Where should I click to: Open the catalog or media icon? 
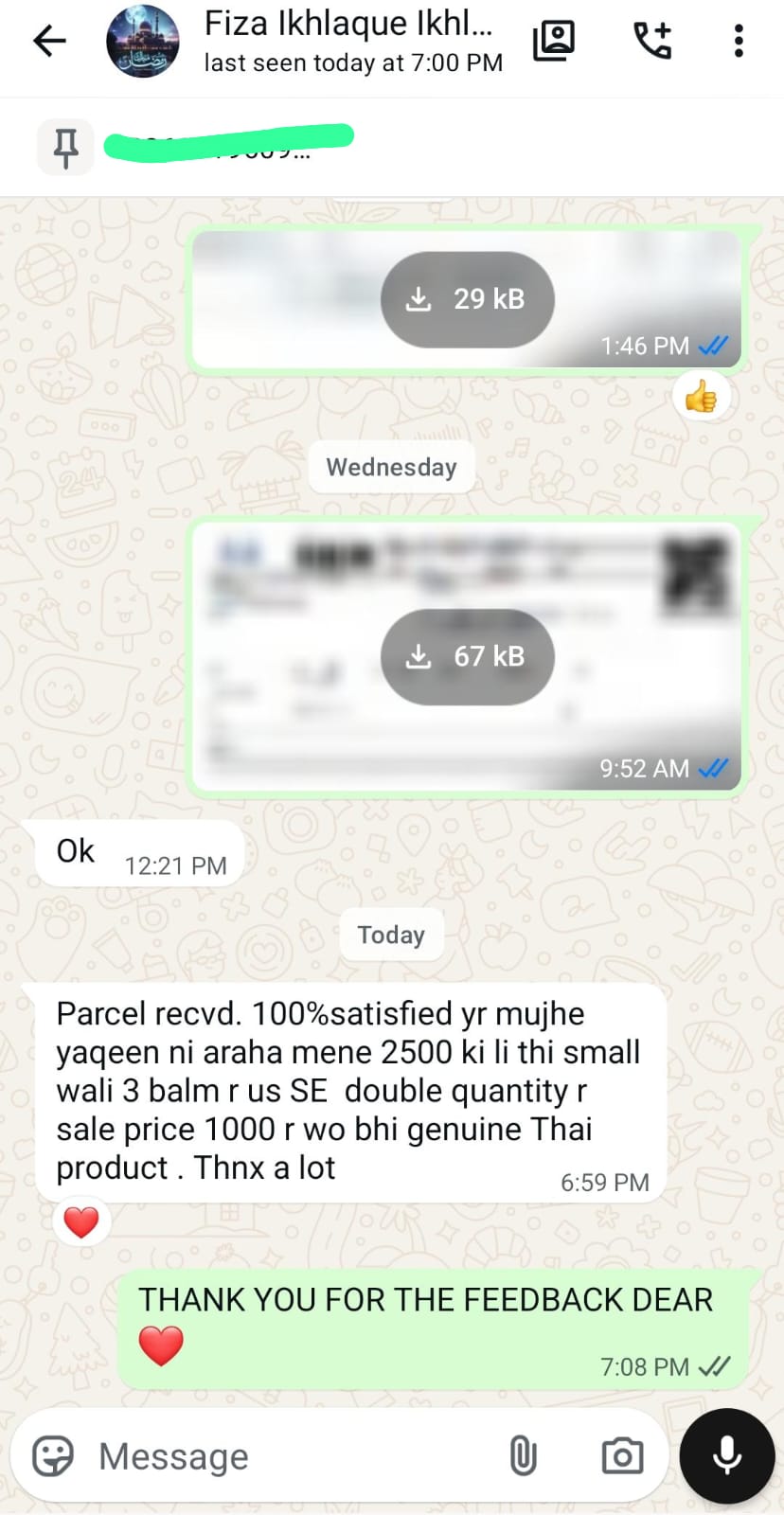(554, 41)
